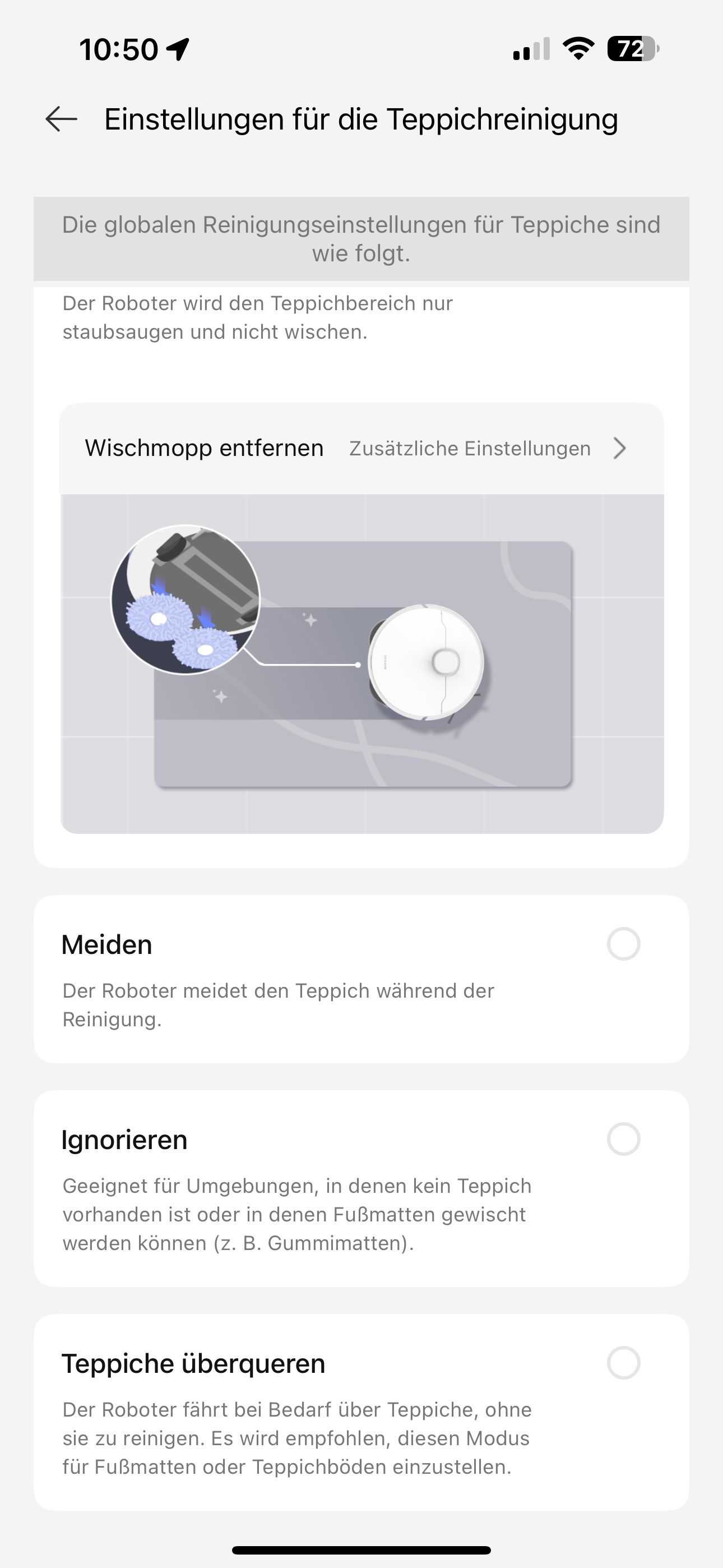Enable the Teppiche überqueren option
The image size is (723, 1568).
click(x=623, y=1363)
